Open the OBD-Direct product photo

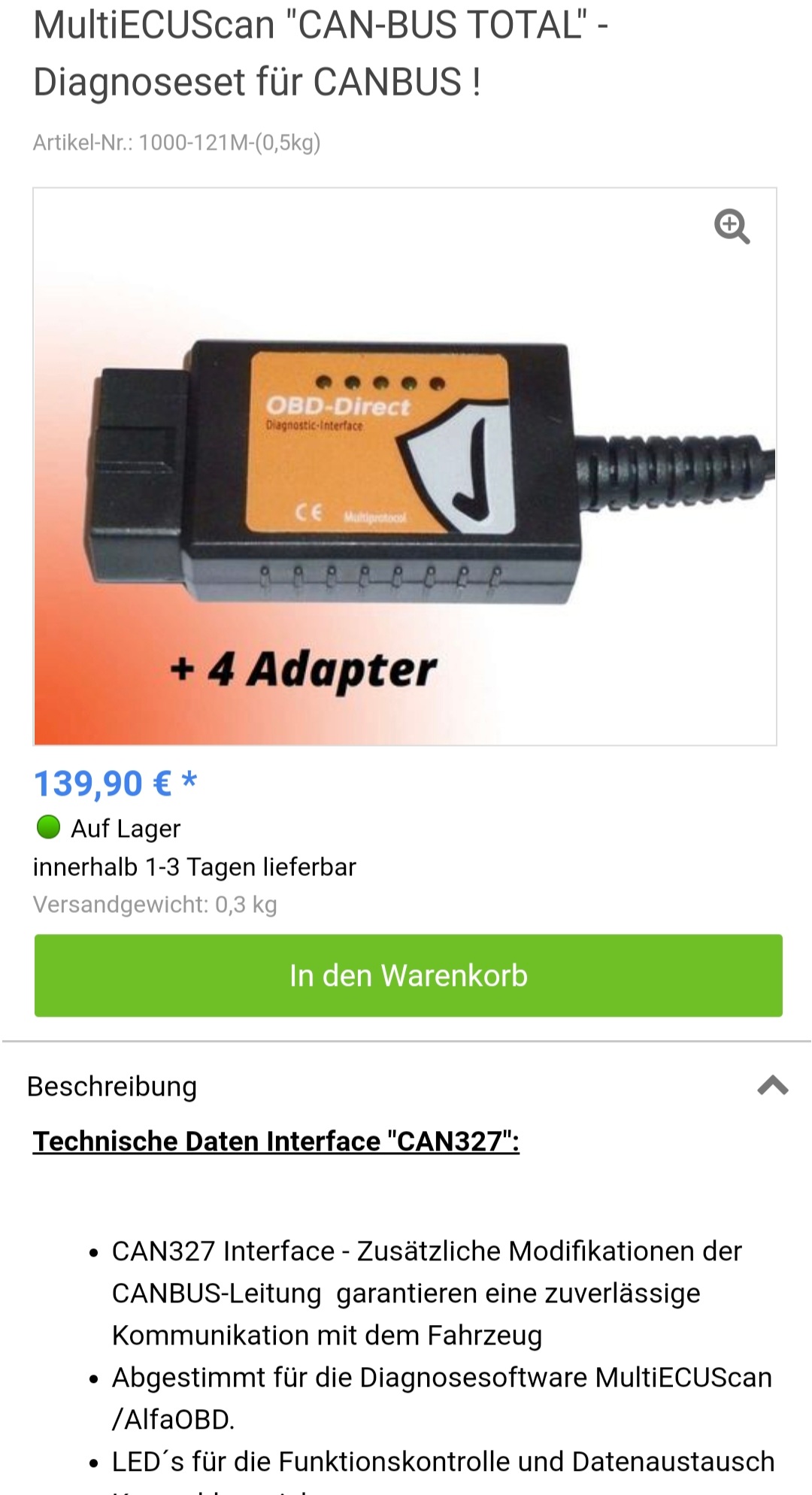pos(404,481)
